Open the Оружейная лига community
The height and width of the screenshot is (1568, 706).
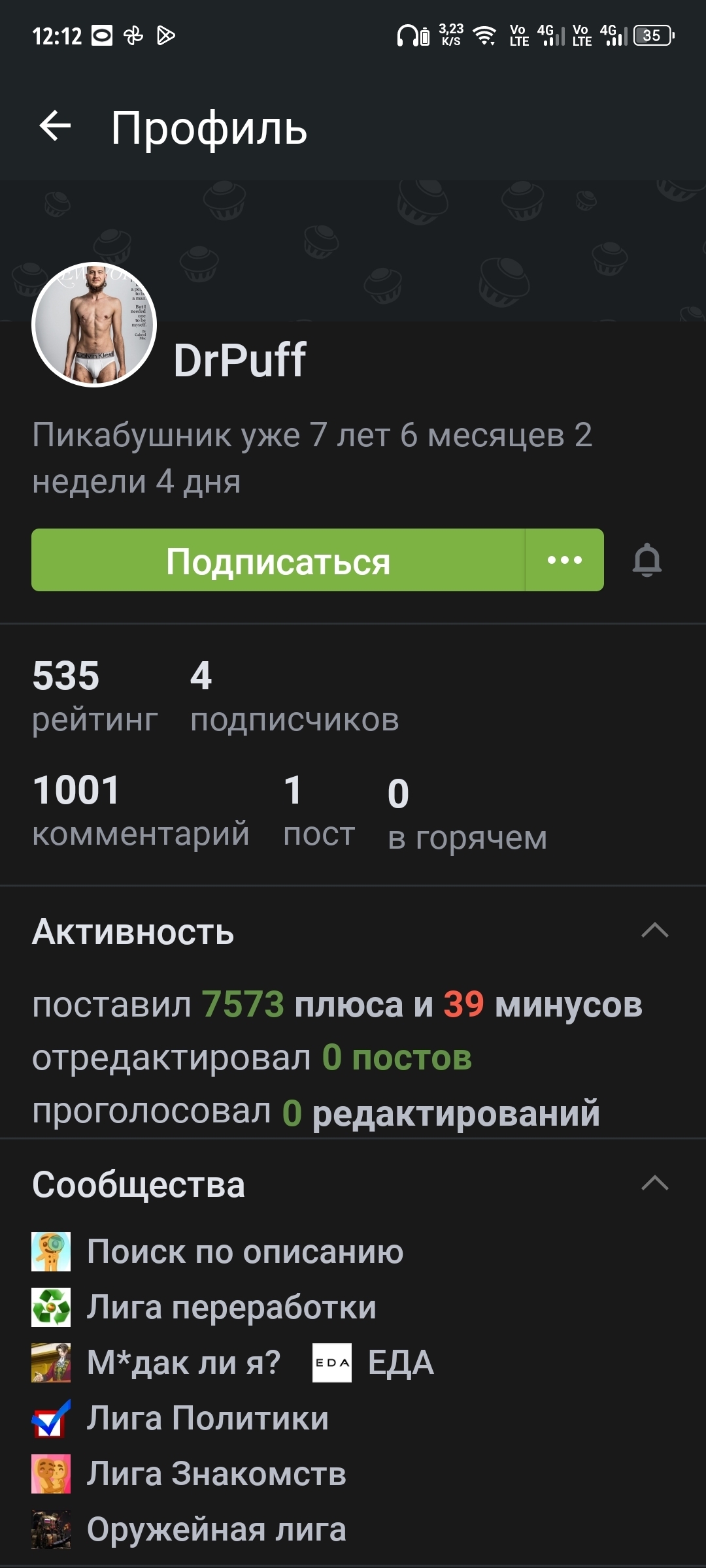click(x=216, y=1529)
